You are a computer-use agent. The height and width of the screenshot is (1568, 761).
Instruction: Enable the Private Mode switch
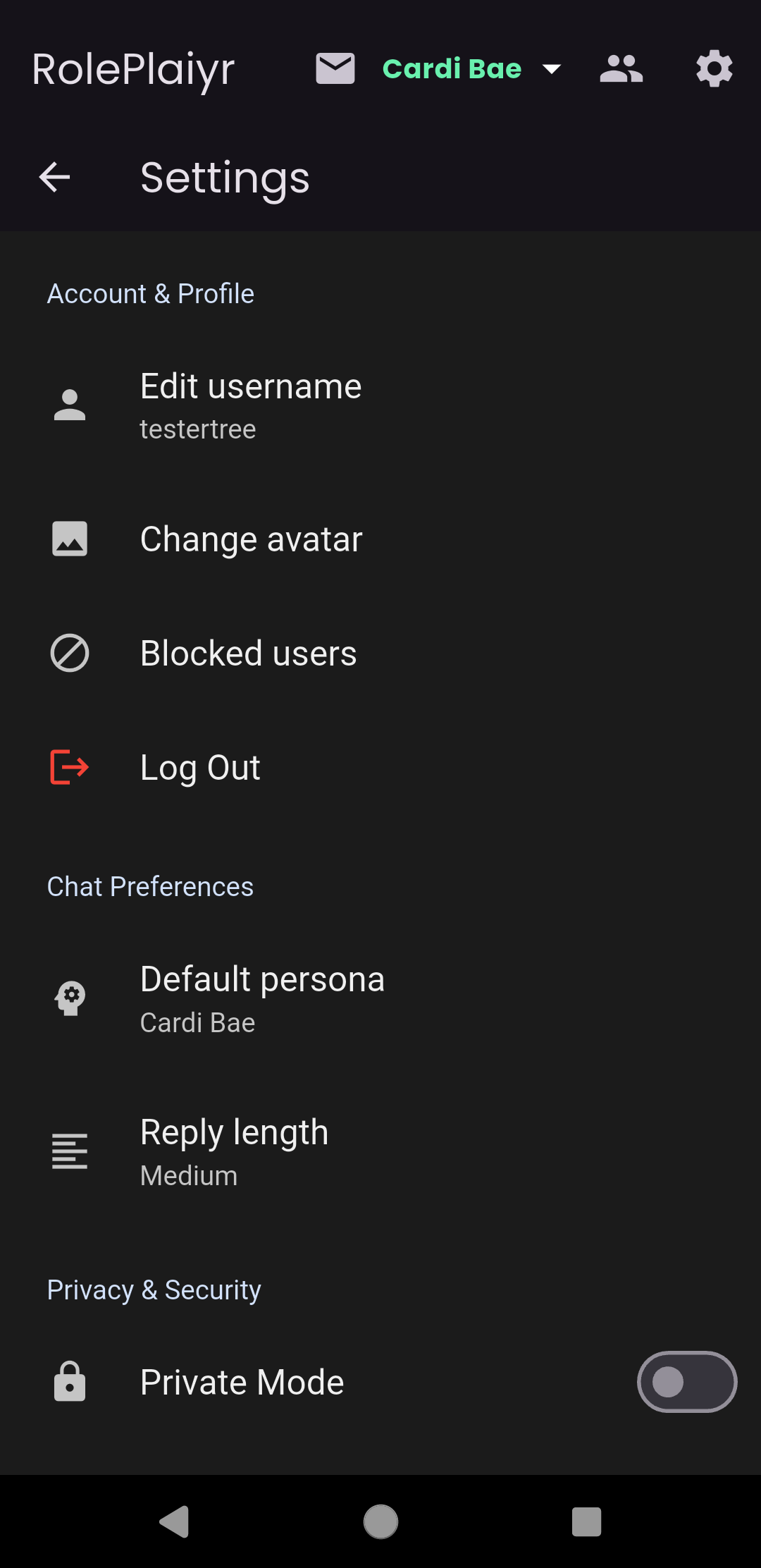(686, 1382)
